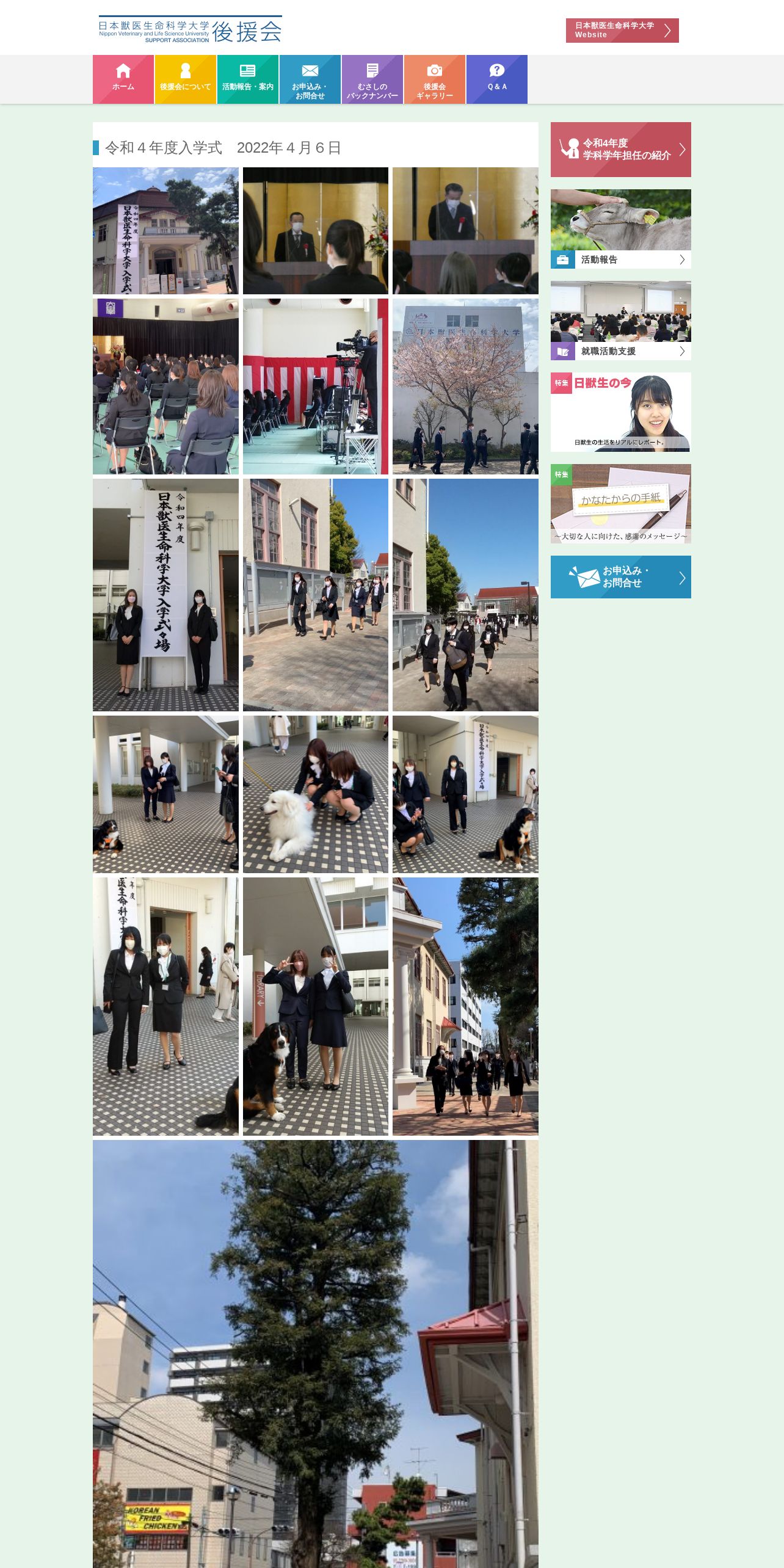Viewport: 784px width, 1568px height.
Task: Open お申込み・お問合せ in the top menu
Action: tap(310, 79)
